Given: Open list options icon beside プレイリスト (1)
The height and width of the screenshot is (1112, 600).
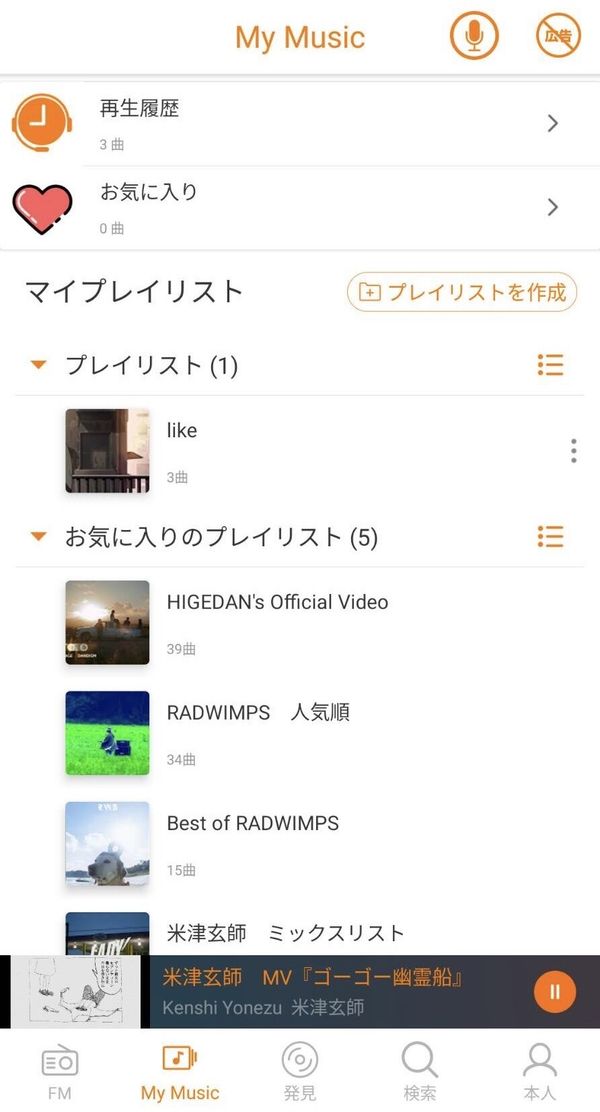Looking at the screenshot, I should coord(550,365).
